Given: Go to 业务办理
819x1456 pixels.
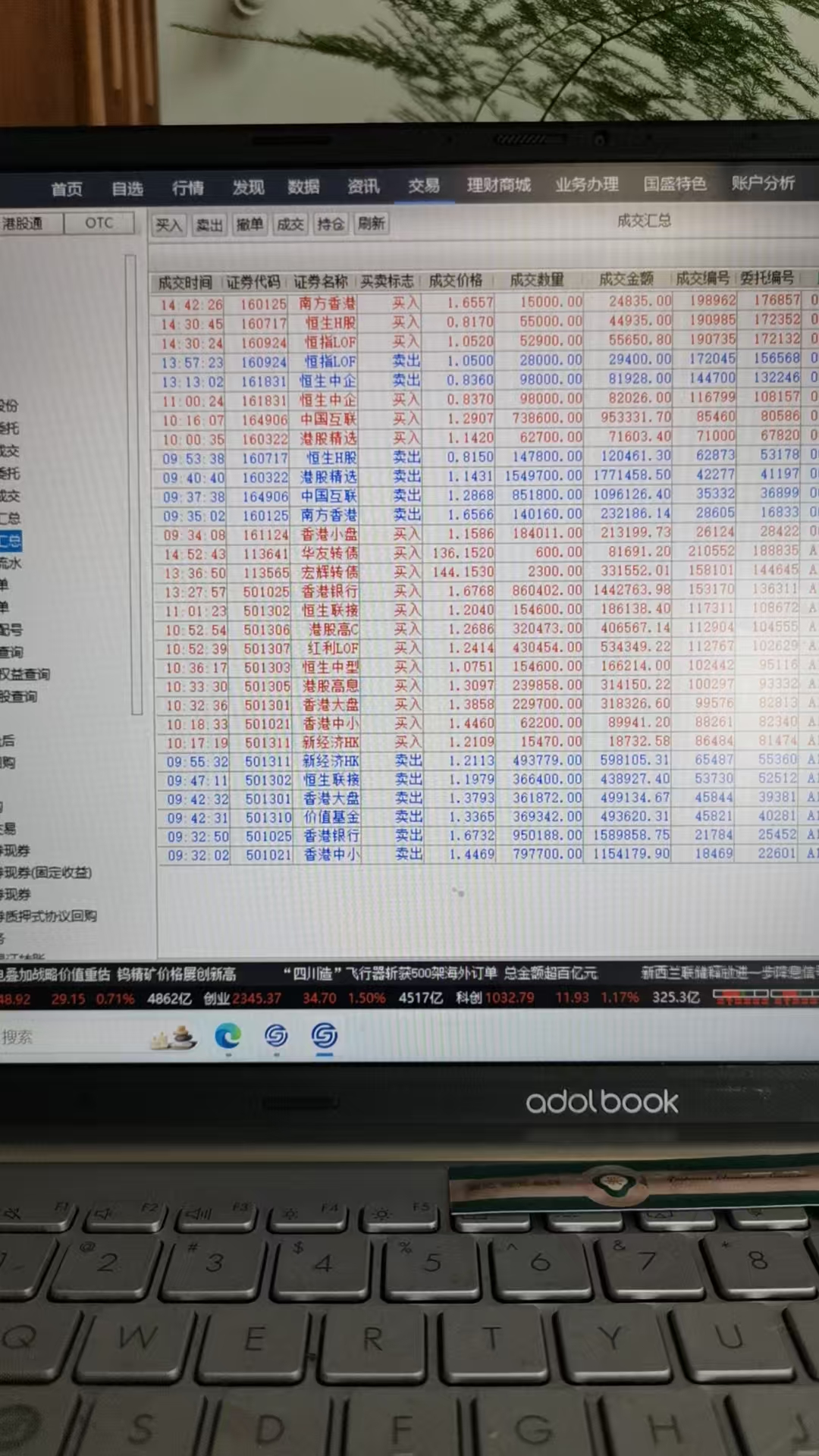Looking at the screenshot, I should [x=587, y=184].
